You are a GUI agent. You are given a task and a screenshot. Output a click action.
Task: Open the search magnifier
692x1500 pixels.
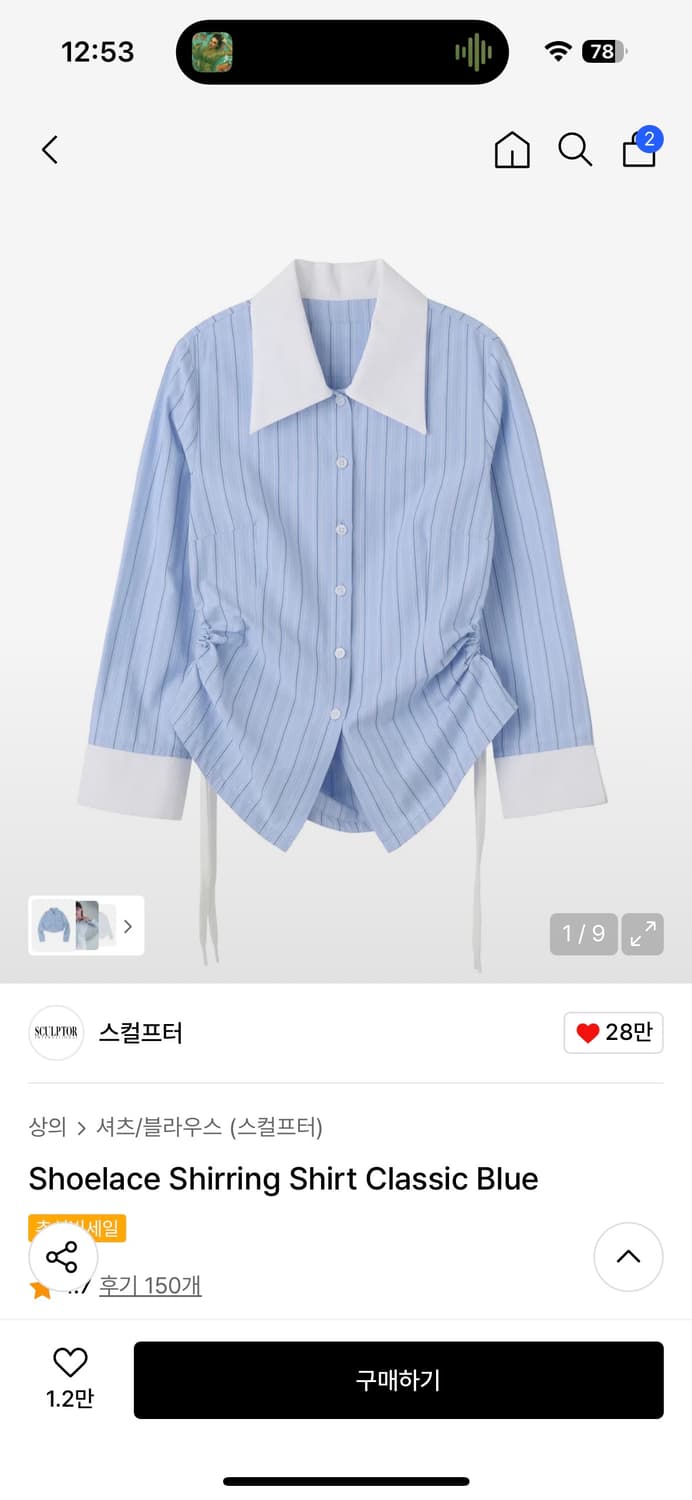(575, 150)
